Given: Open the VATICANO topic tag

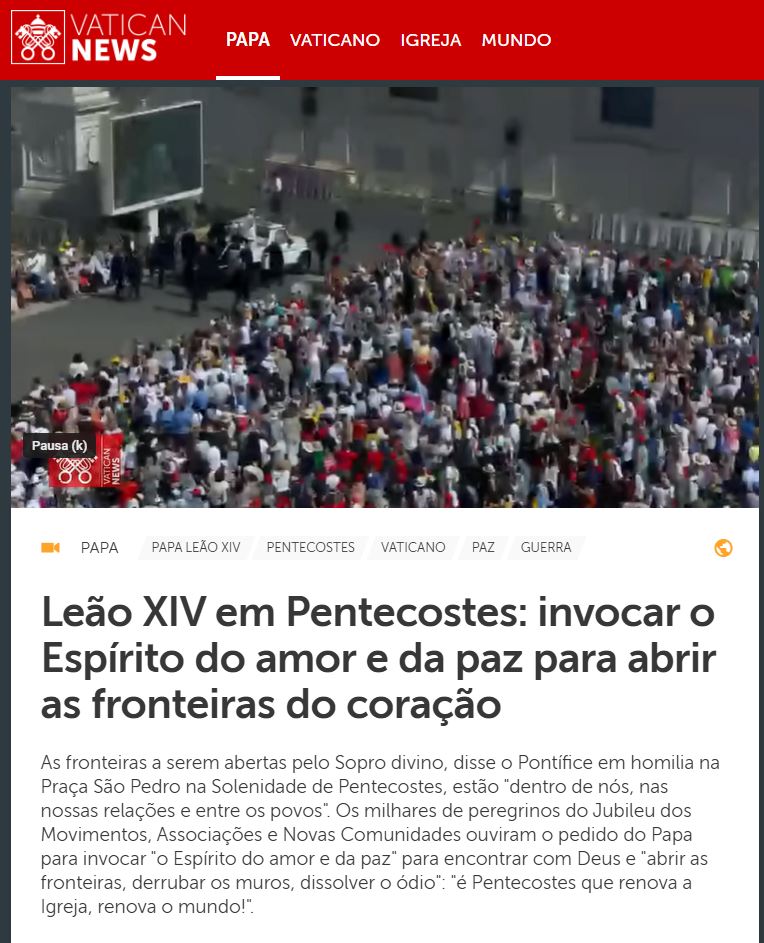Looking at the screenshot, I should [413, 548].
